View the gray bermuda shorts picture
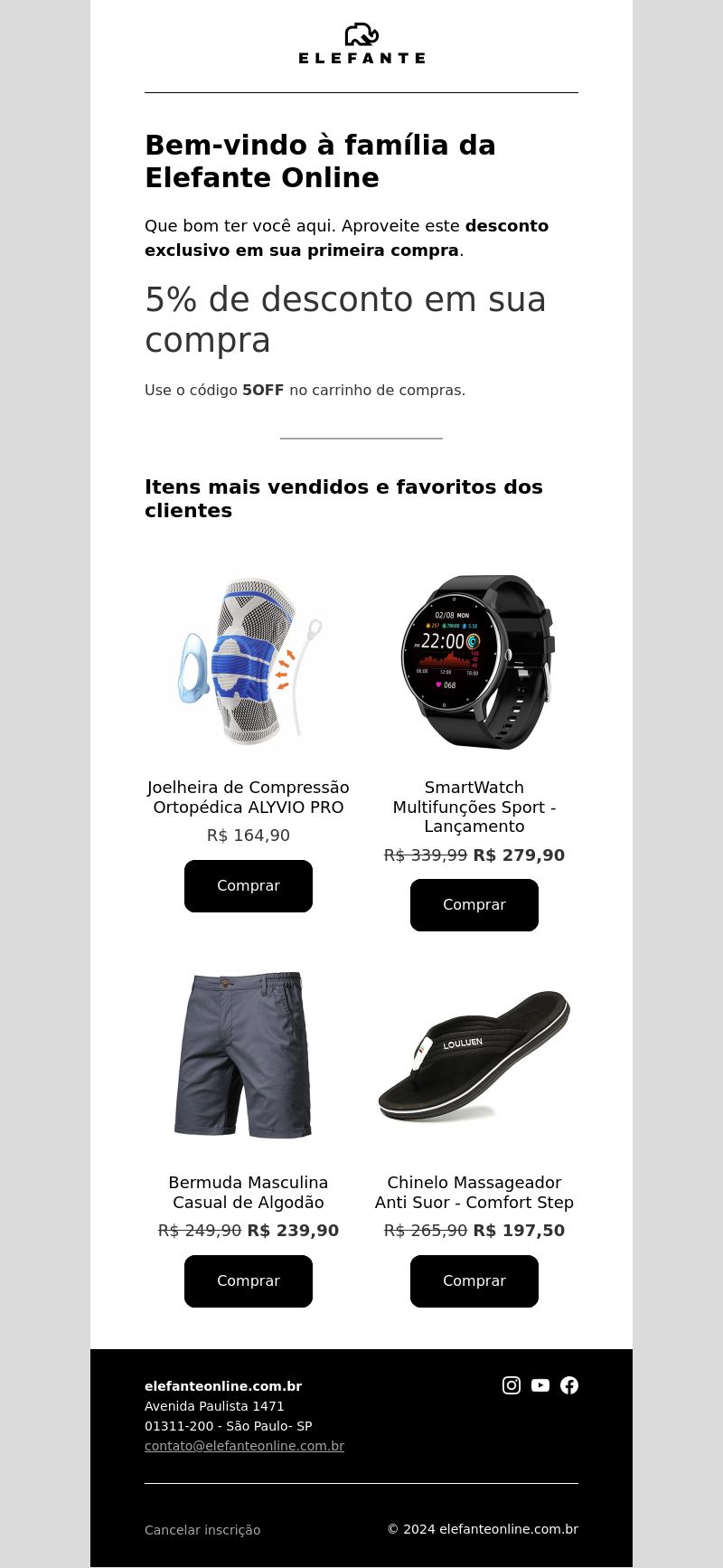Viewport: 723px width, 1568px height. point(249,1055)
